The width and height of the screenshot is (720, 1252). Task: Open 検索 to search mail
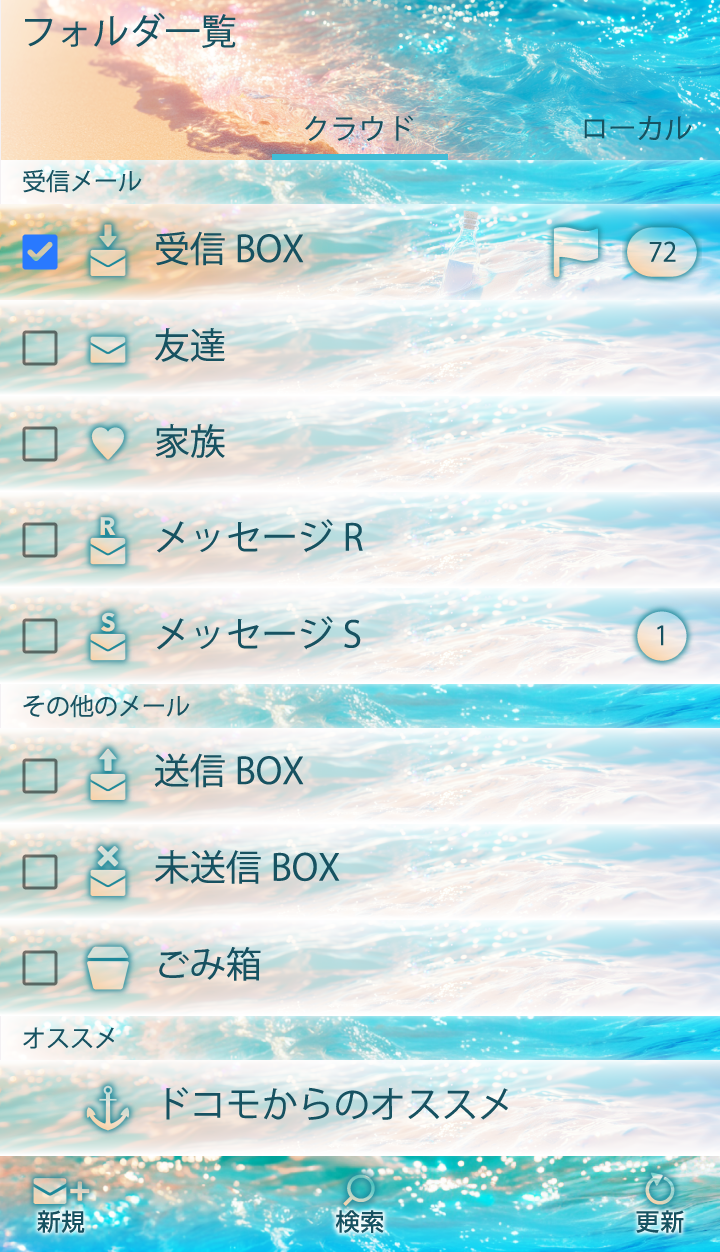360,1205
